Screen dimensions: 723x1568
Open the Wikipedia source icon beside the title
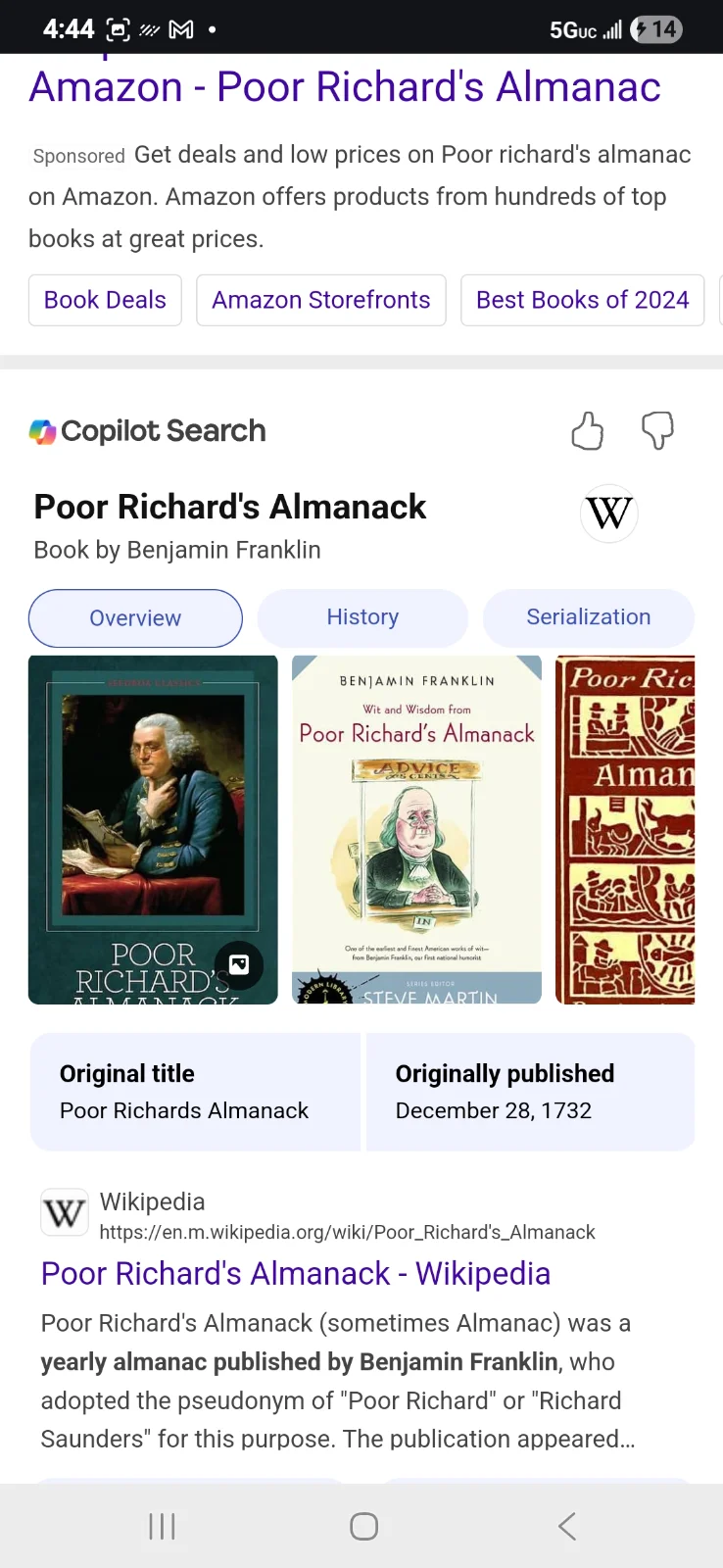(x=609, y=513)
